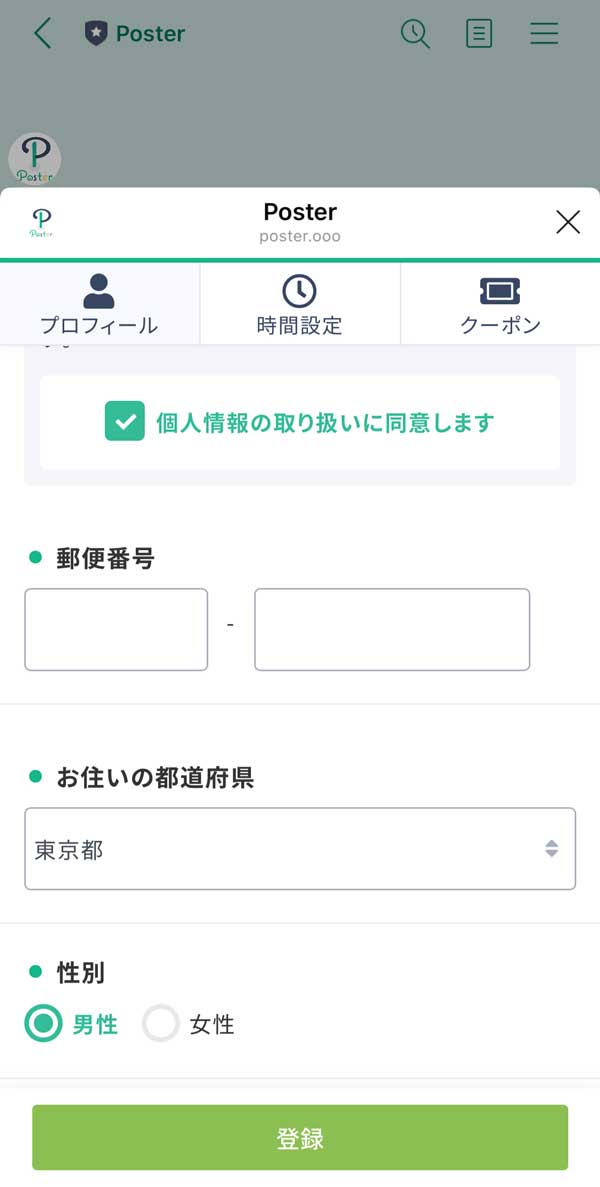Go back with the top-left arrow
This screenshot has width=600, height=1187.
[x=41, y=33]
